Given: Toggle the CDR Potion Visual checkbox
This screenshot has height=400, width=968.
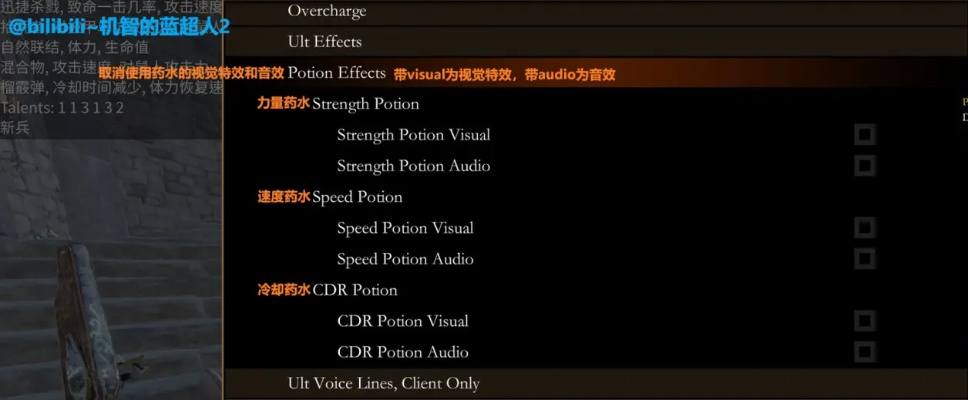Looking at the screenshot, I should coord(865,321).
